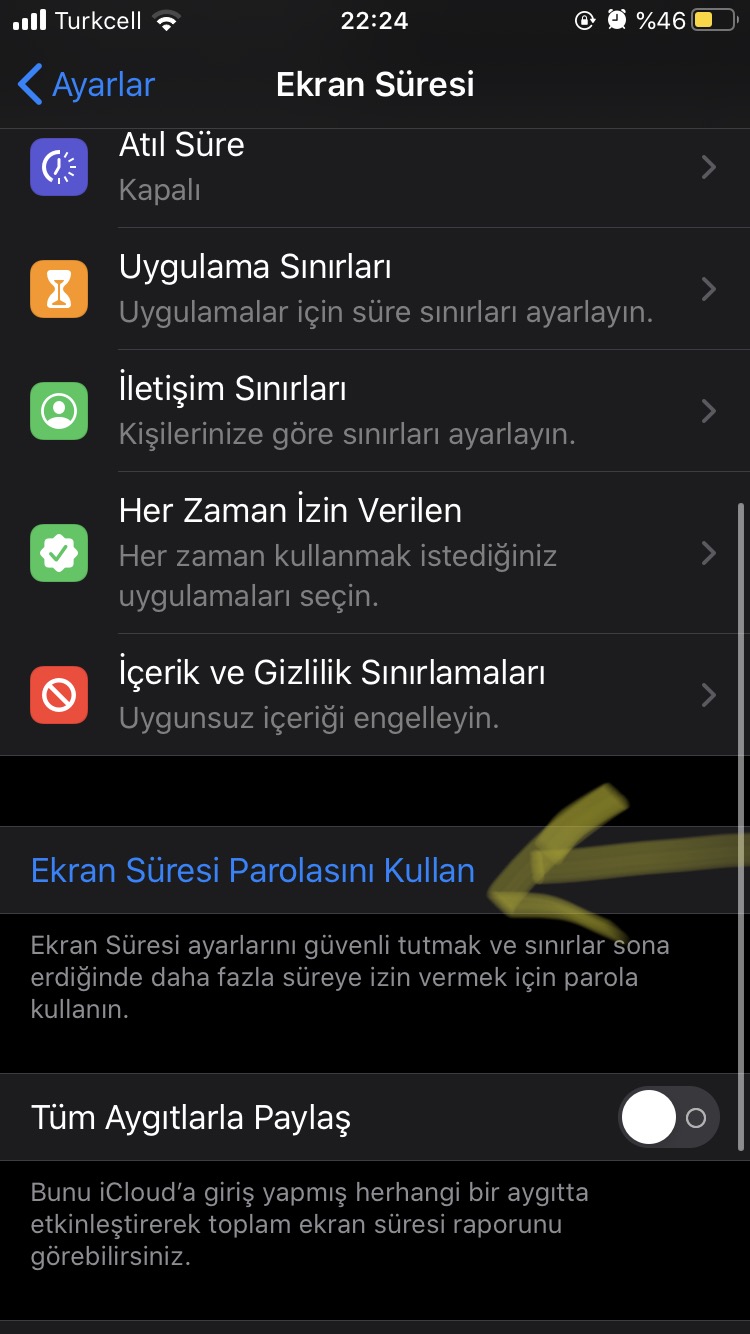Toggle Tüm Aygıtlarla Paylaş switch

[669, 1117]
